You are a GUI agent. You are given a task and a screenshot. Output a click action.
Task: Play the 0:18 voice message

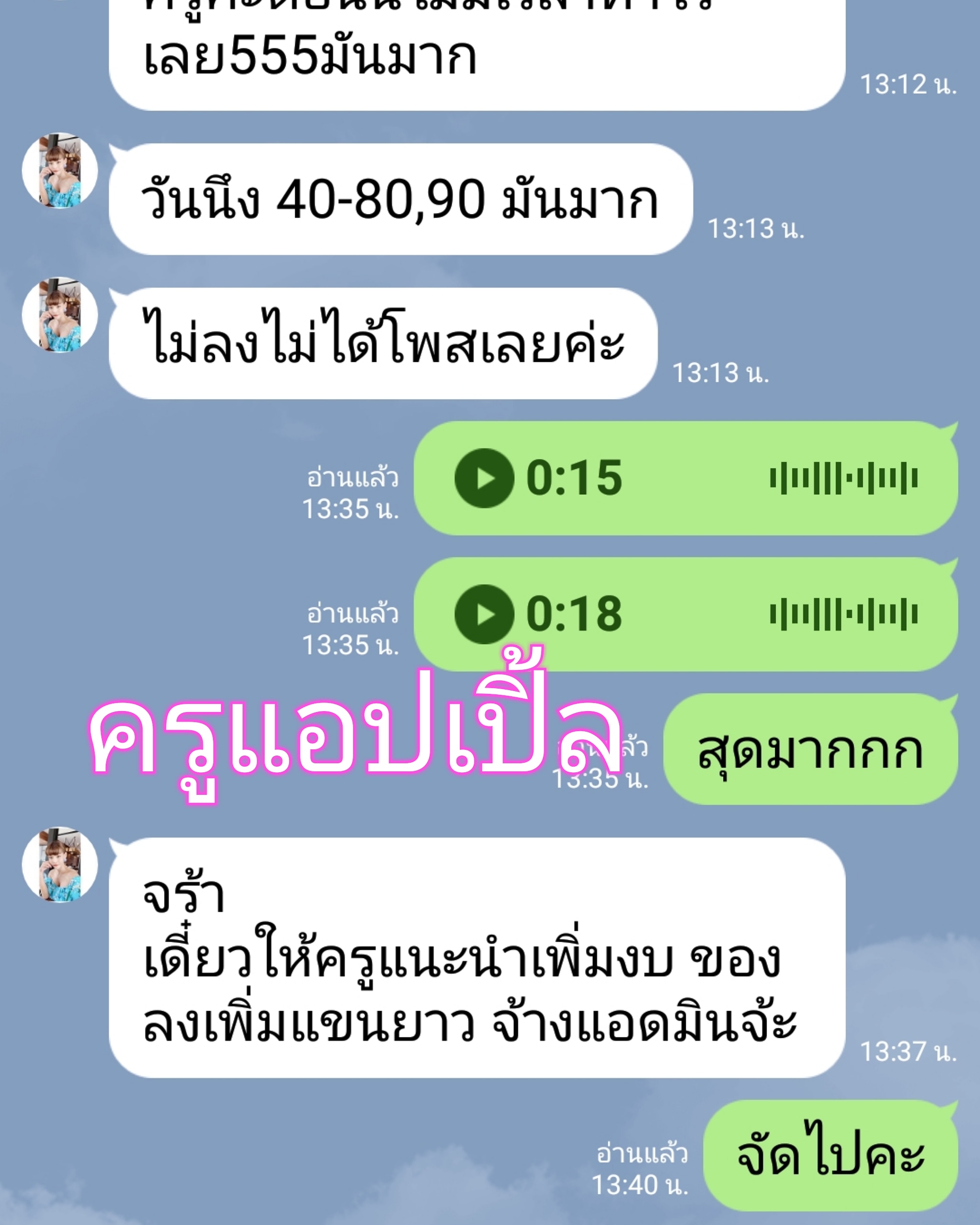tap(484, 614)
